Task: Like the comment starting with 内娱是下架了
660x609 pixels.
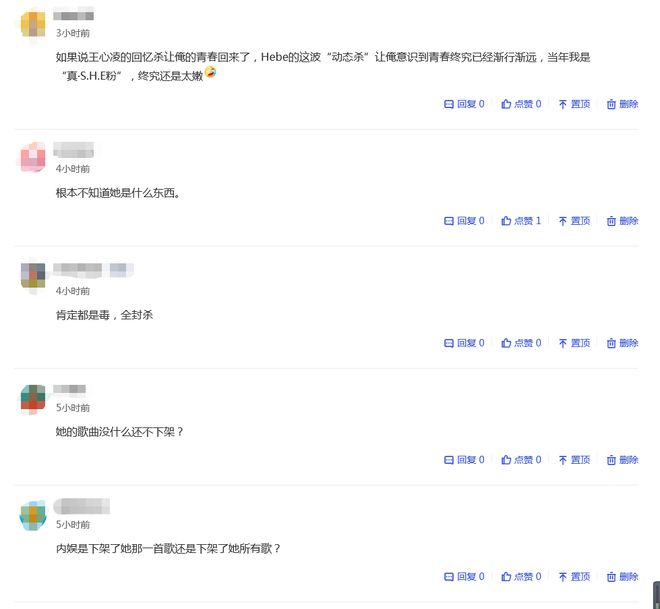Action: (521, 577)
